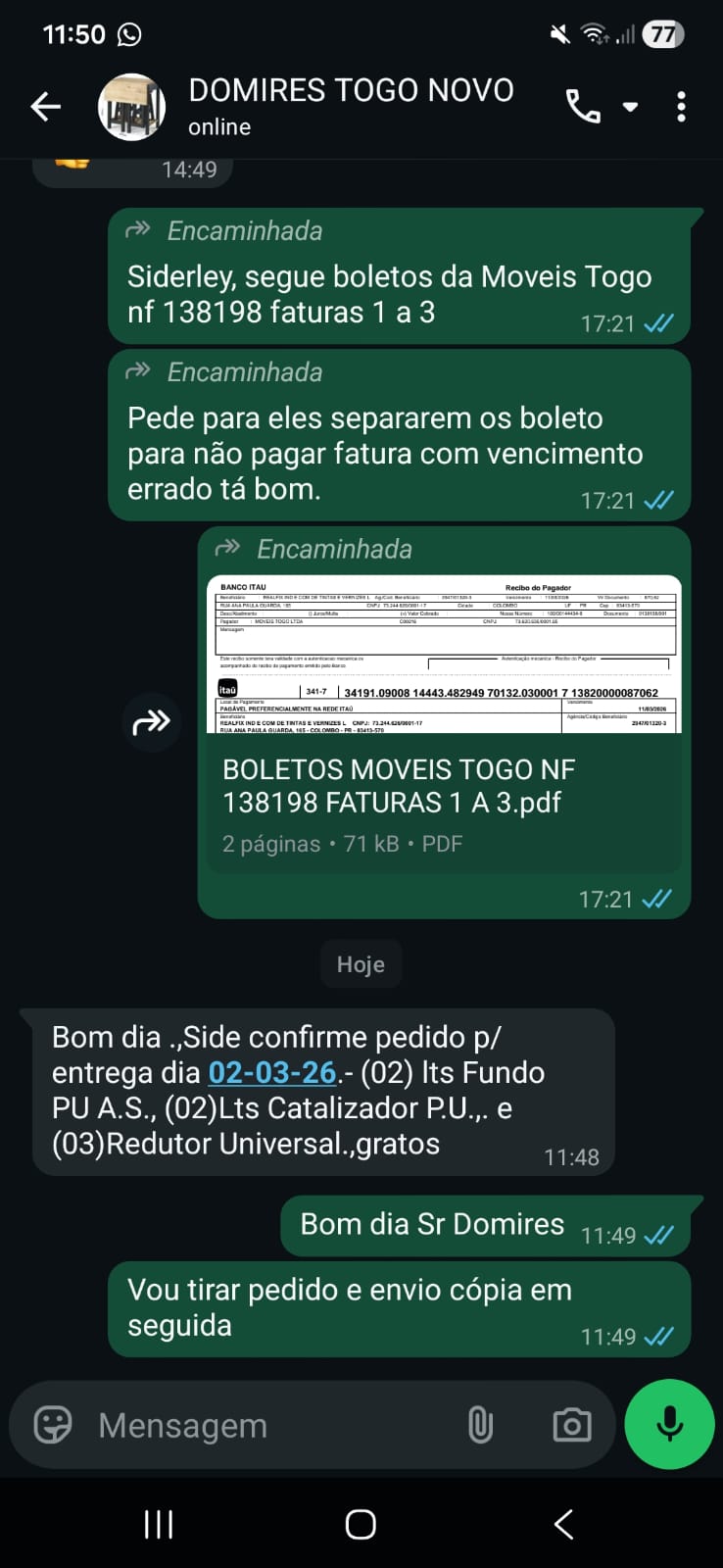Open DOMIRES TOGO NOVO contact profile
Viewport: 723px width, 1568px height.
click(350, 106)
